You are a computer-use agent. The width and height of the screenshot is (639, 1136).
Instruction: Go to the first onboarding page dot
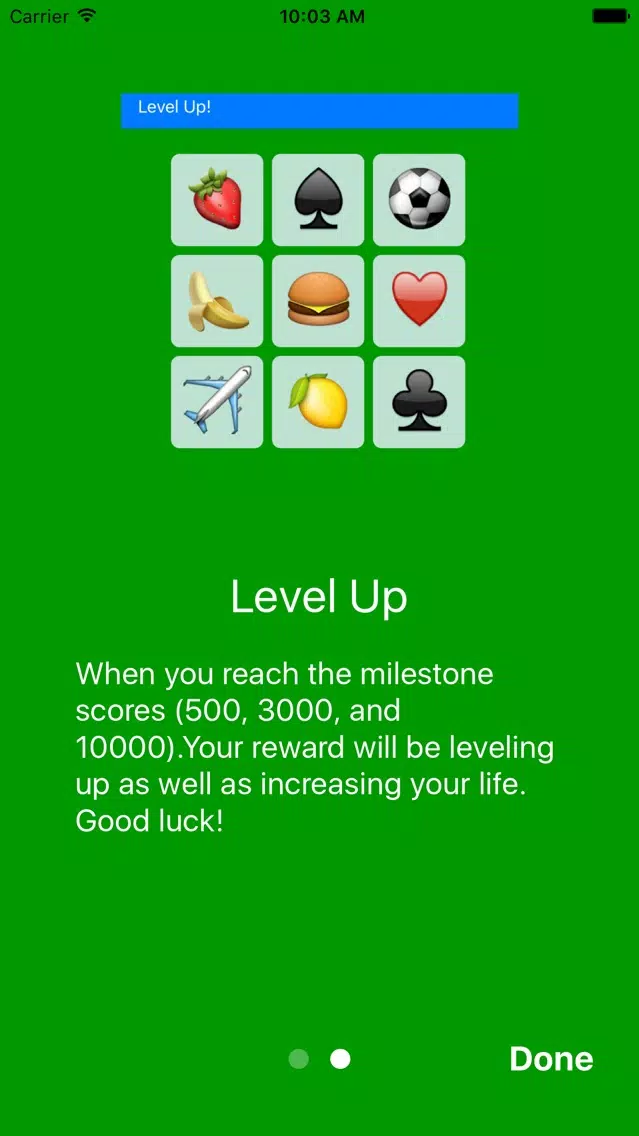point(299,1059)
